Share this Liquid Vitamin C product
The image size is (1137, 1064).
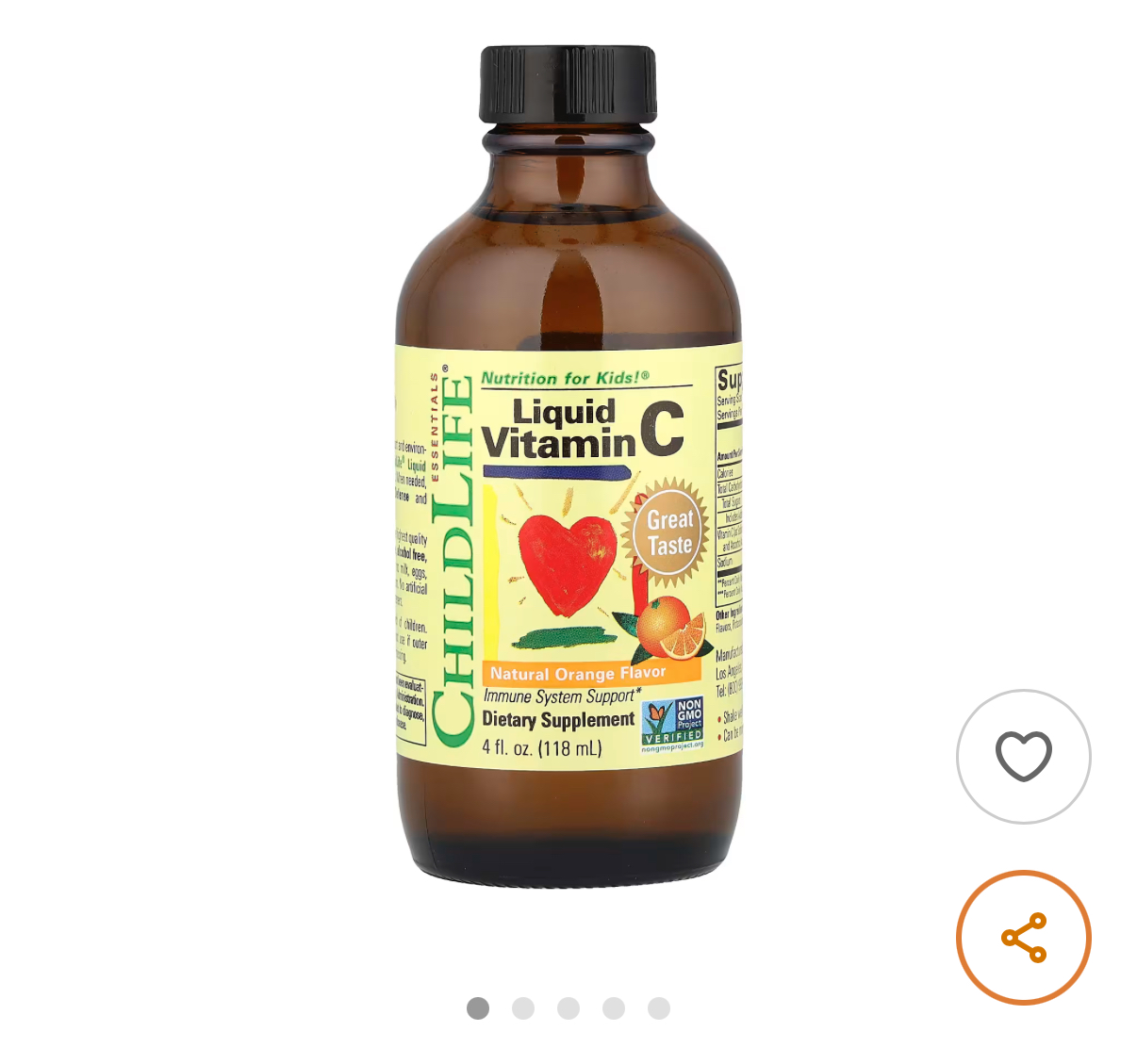(1023, 937)
